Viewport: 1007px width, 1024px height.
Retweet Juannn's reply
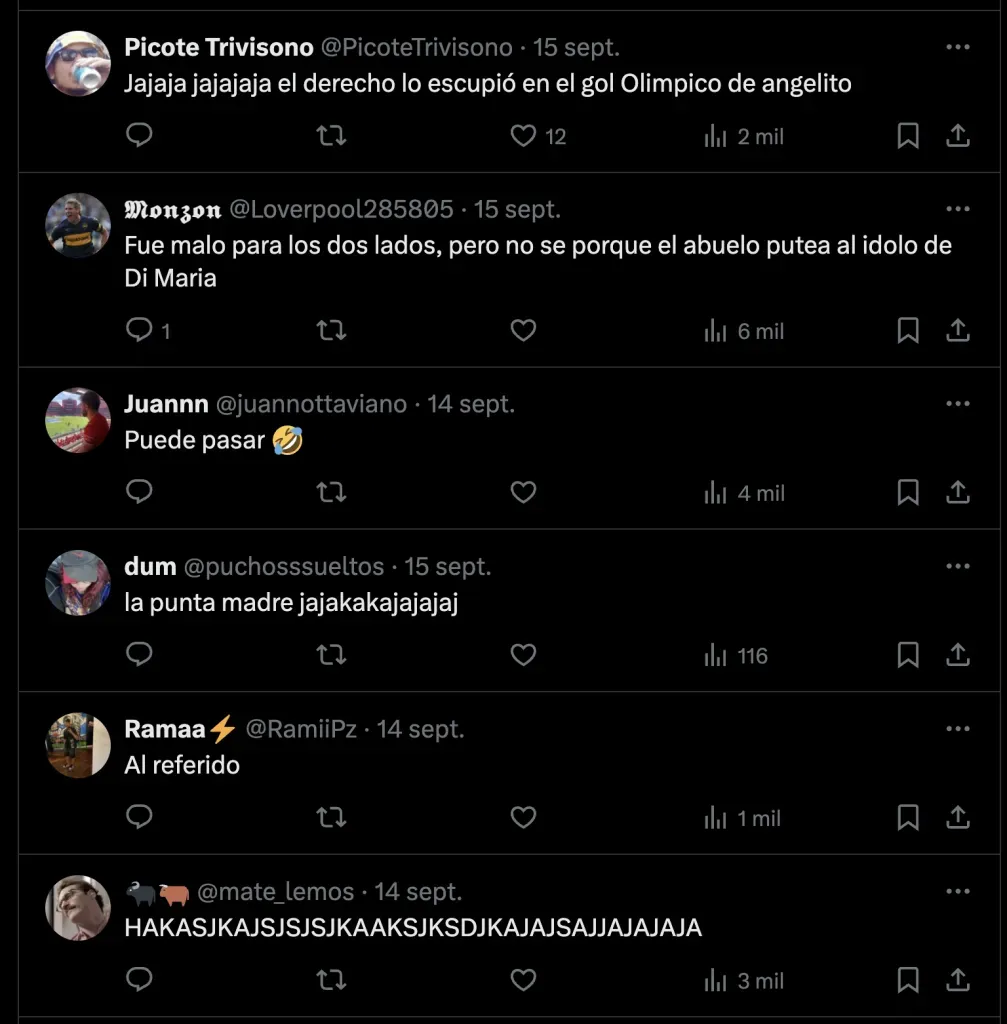pyautogui.click(x=331, y=492)
